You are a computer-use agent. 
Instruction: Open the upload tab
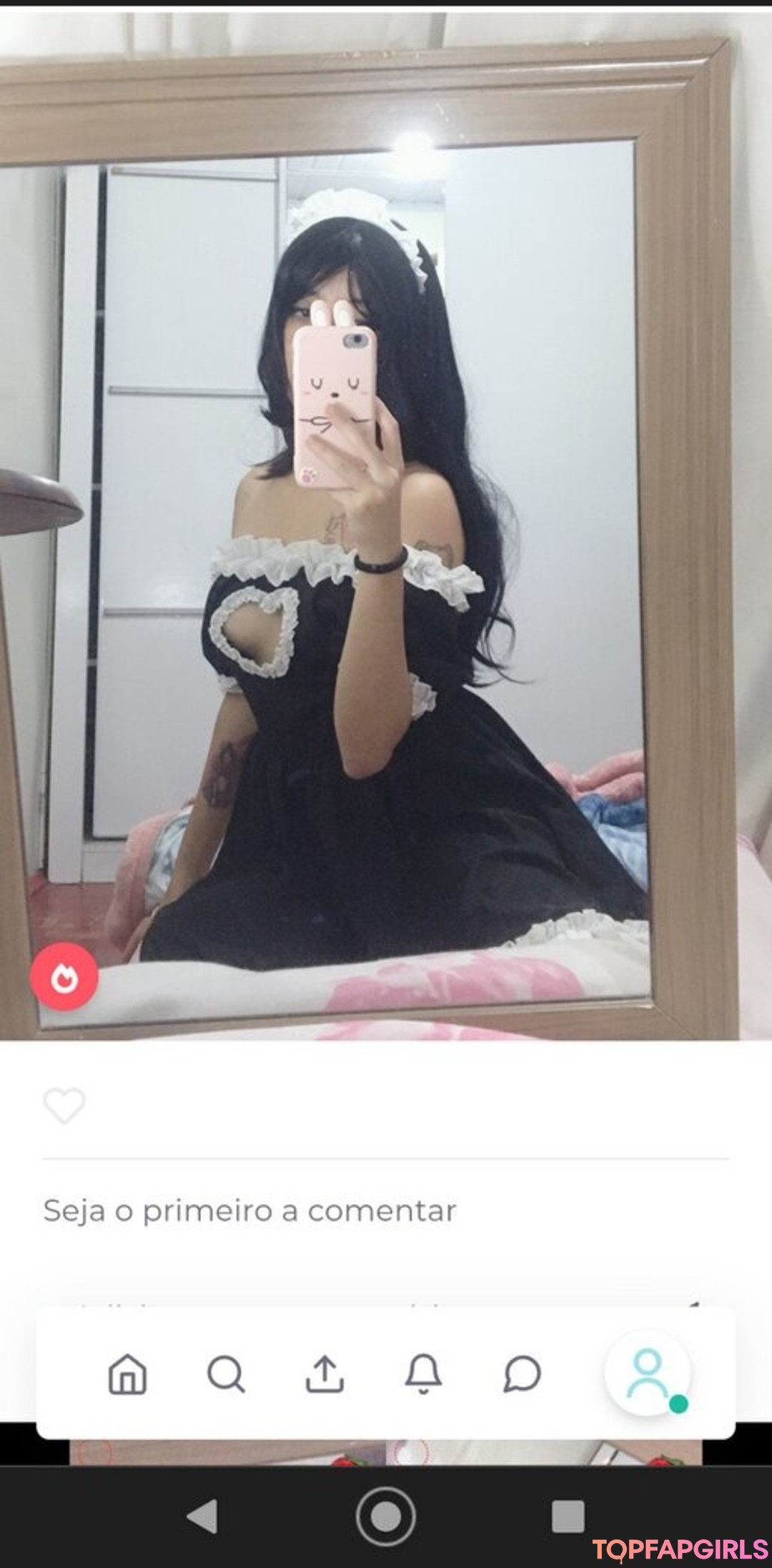pyautogui.click(x=325, y=1374)
